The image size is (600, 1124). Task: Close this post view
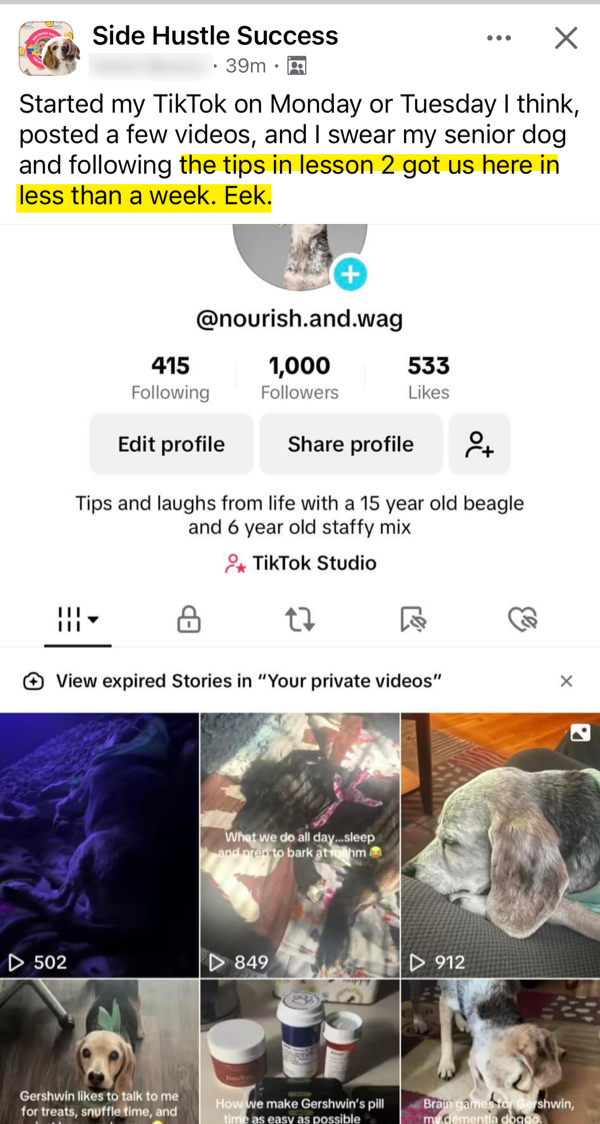click(566, 38)
